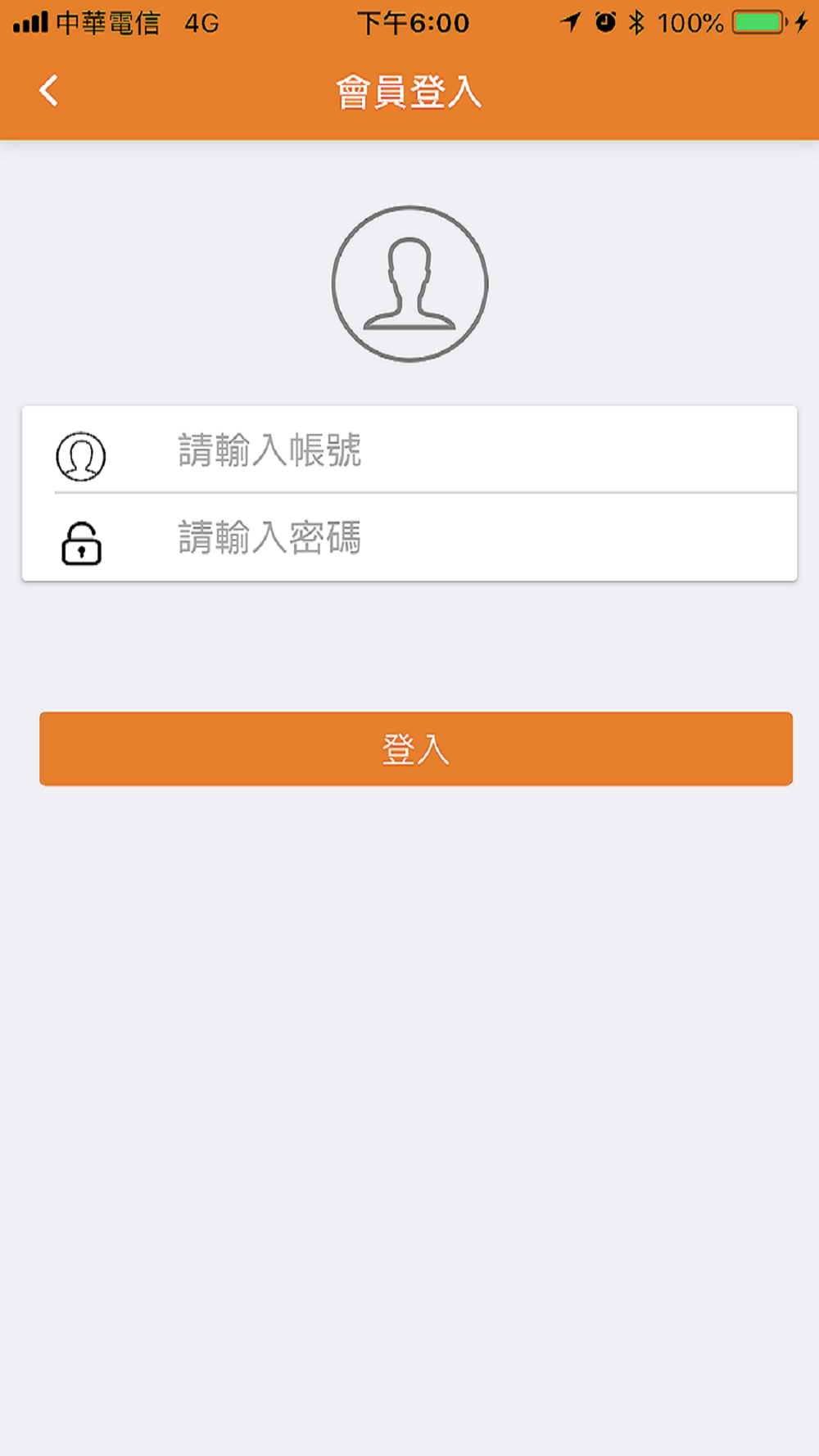Go back using the header arrow
This screenshot has width=819, height=1456.
(x=48, y=90)
